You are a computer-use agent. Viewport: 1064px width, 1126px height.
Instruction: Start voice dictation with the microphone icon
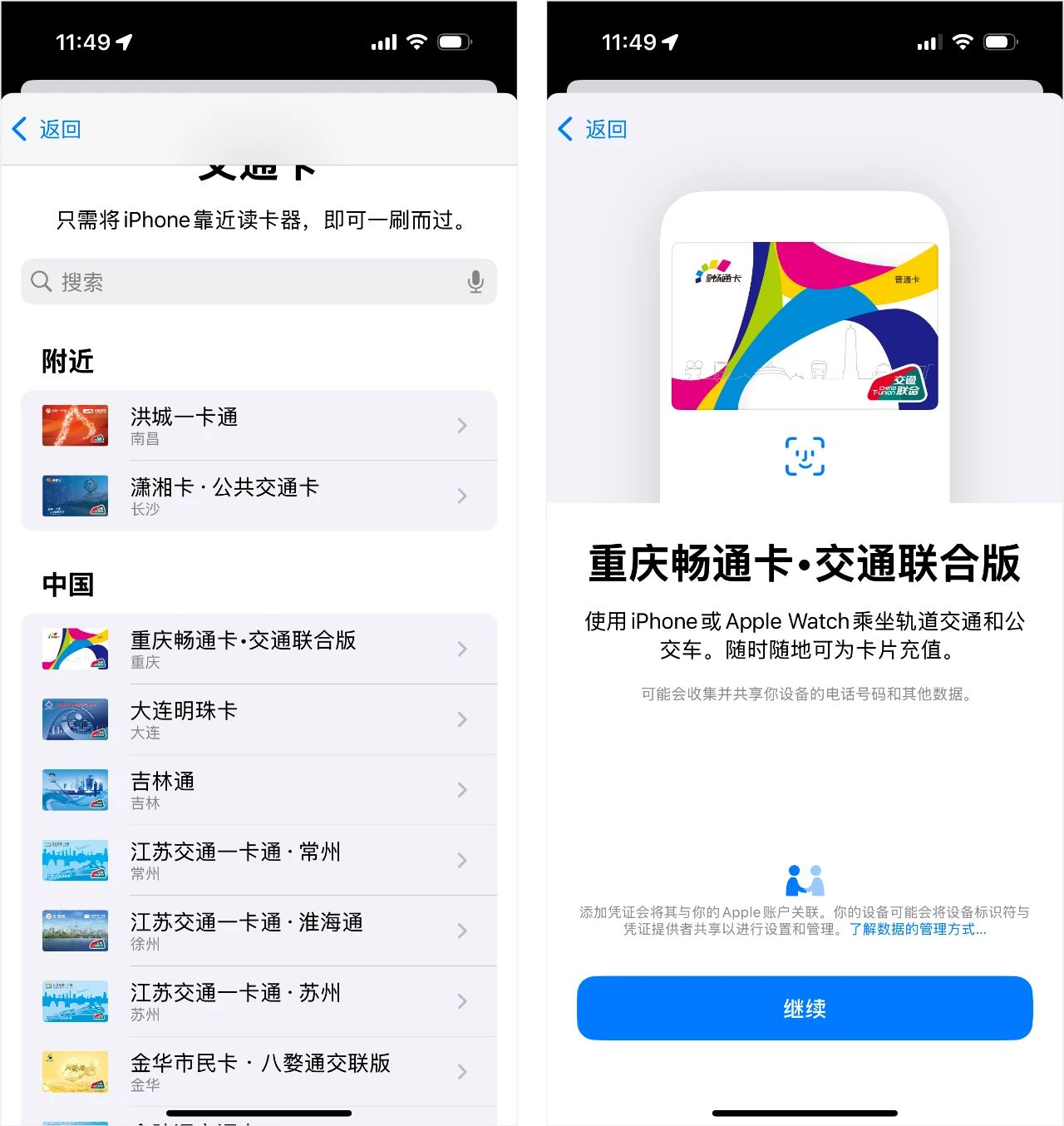[x=475, y=282]
